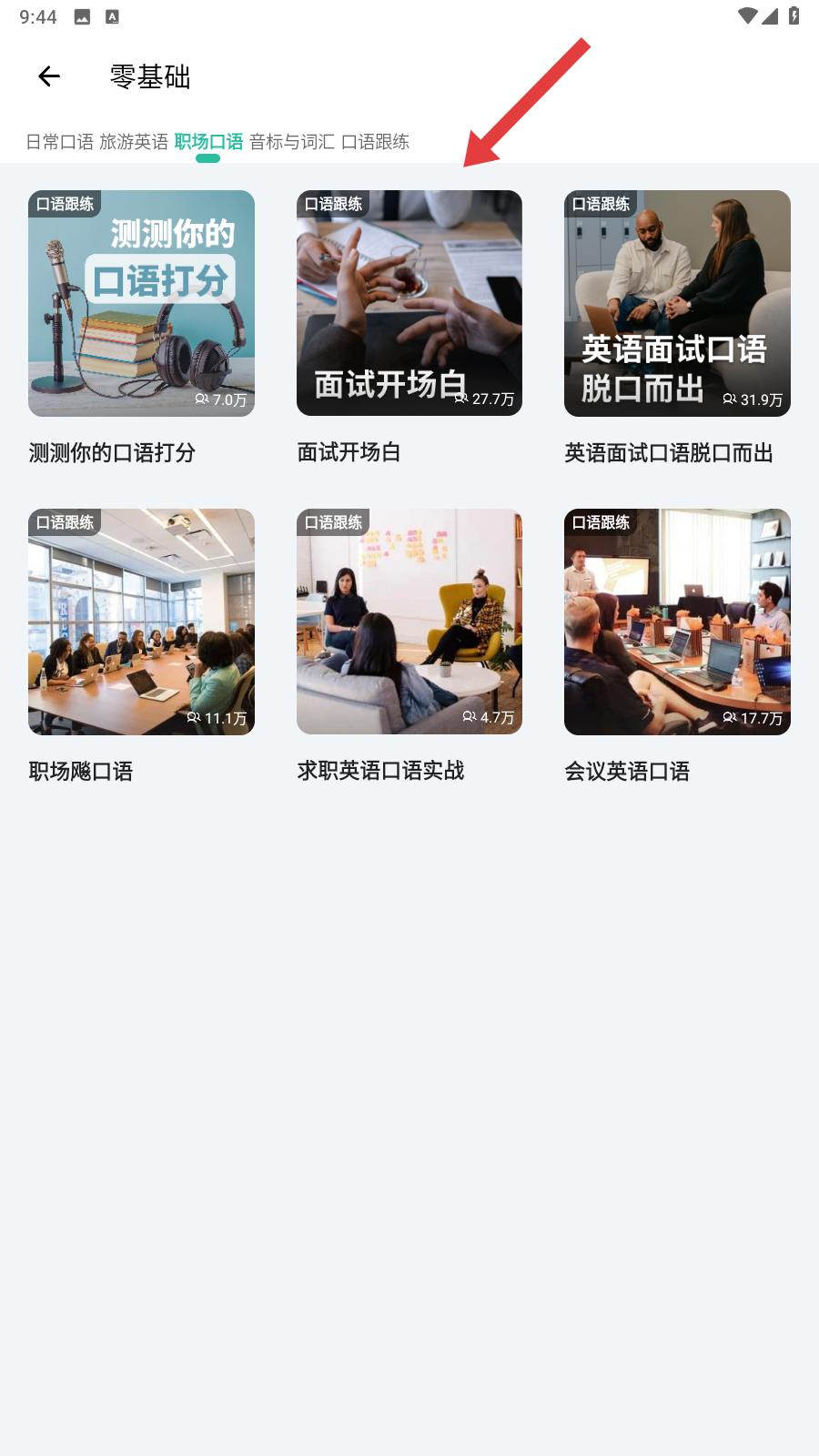The height and width of the screenshot is (1456, 819).
Task: Switch to the 日常口语 tab
Action: 59,142
